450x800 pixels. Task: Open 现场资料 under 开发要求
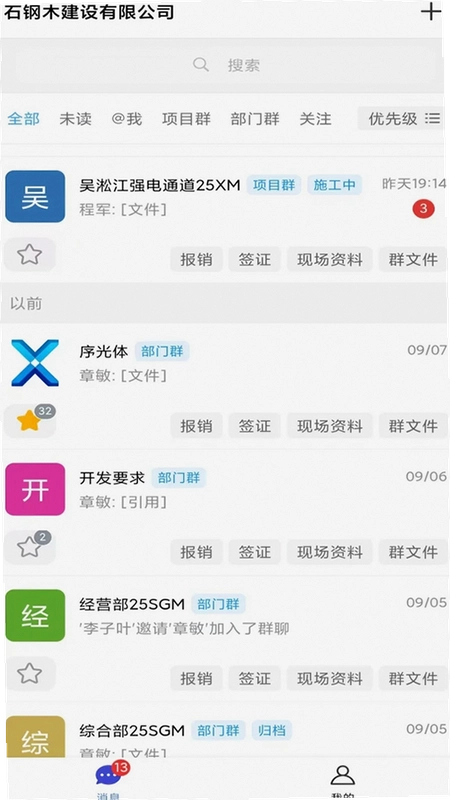pos(330,552)
